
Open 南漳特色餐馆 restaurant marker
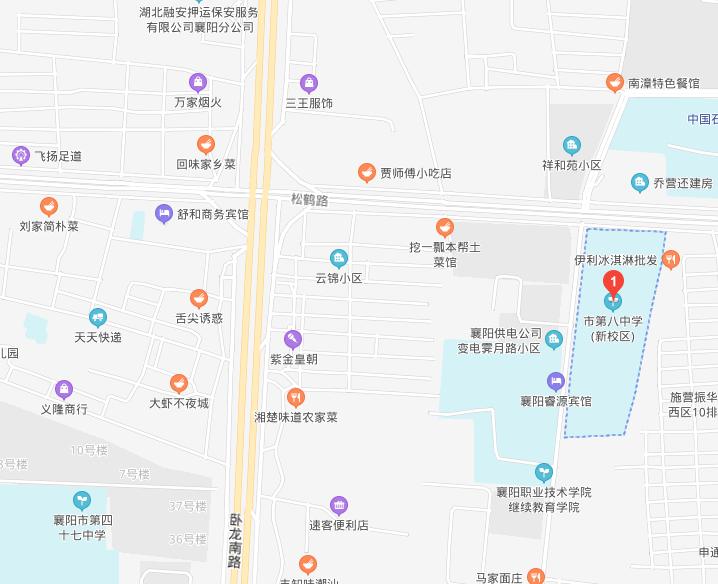point(614,84)
